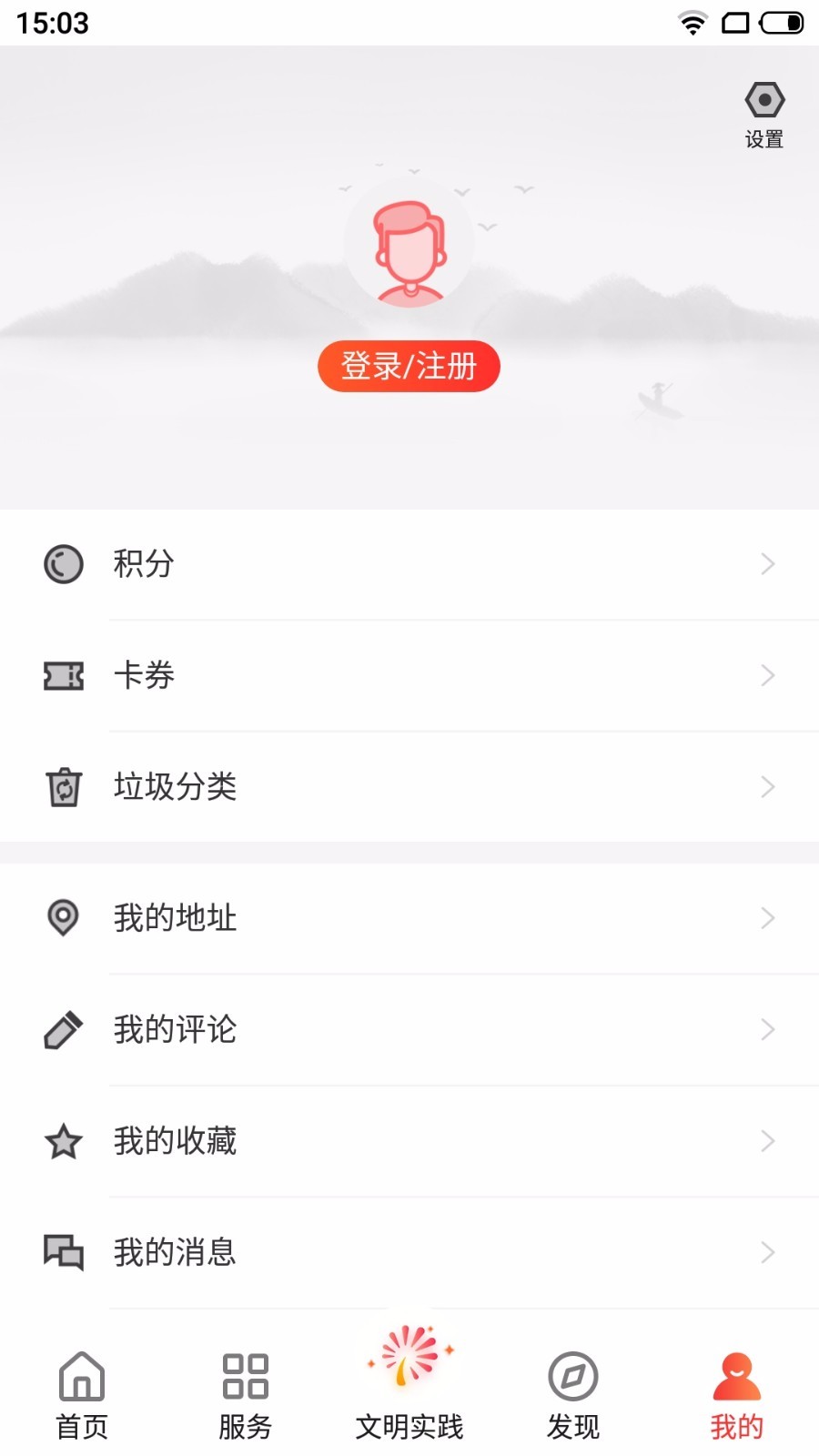Click the 我的消息 chat bubble icon
The image size is (819, 1456).
click(62, 1254)
